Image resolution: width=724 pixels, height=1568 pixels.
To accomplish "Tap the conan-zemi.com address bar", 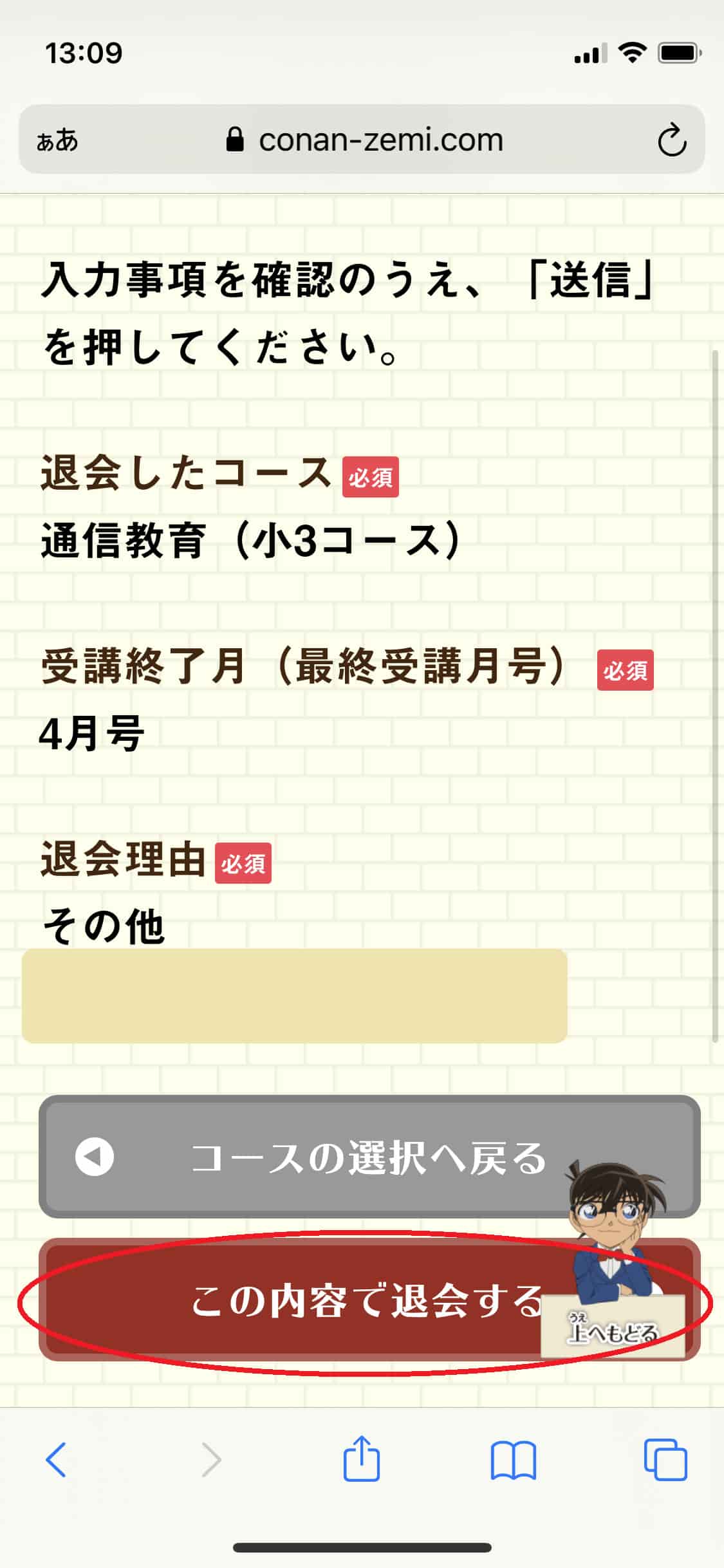I will point(364,140).
